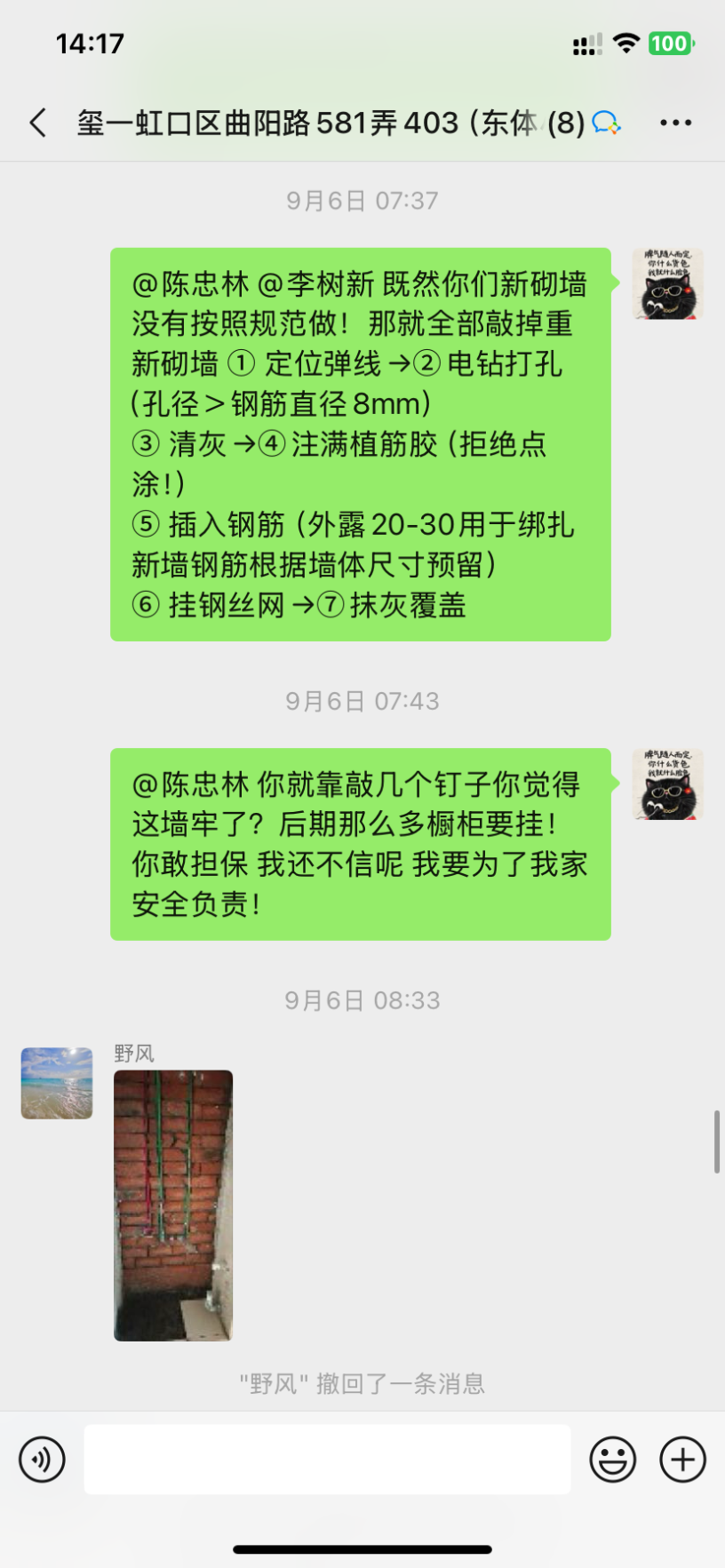Switch to voice message input
This screenshot has width=725, height=1568.
(x=42, y=1460)
